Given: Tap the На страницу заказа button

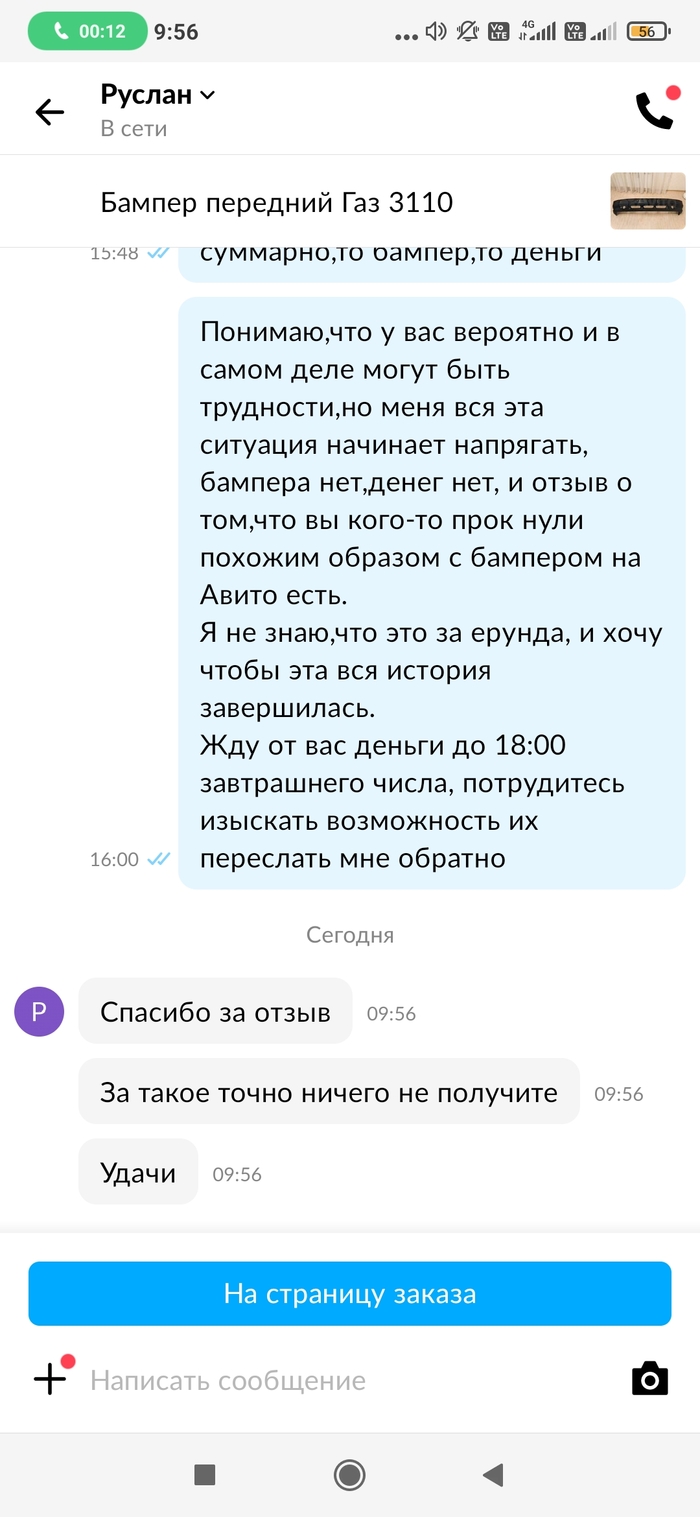Looking at the screenshot, I should [x=349, y=1294].
